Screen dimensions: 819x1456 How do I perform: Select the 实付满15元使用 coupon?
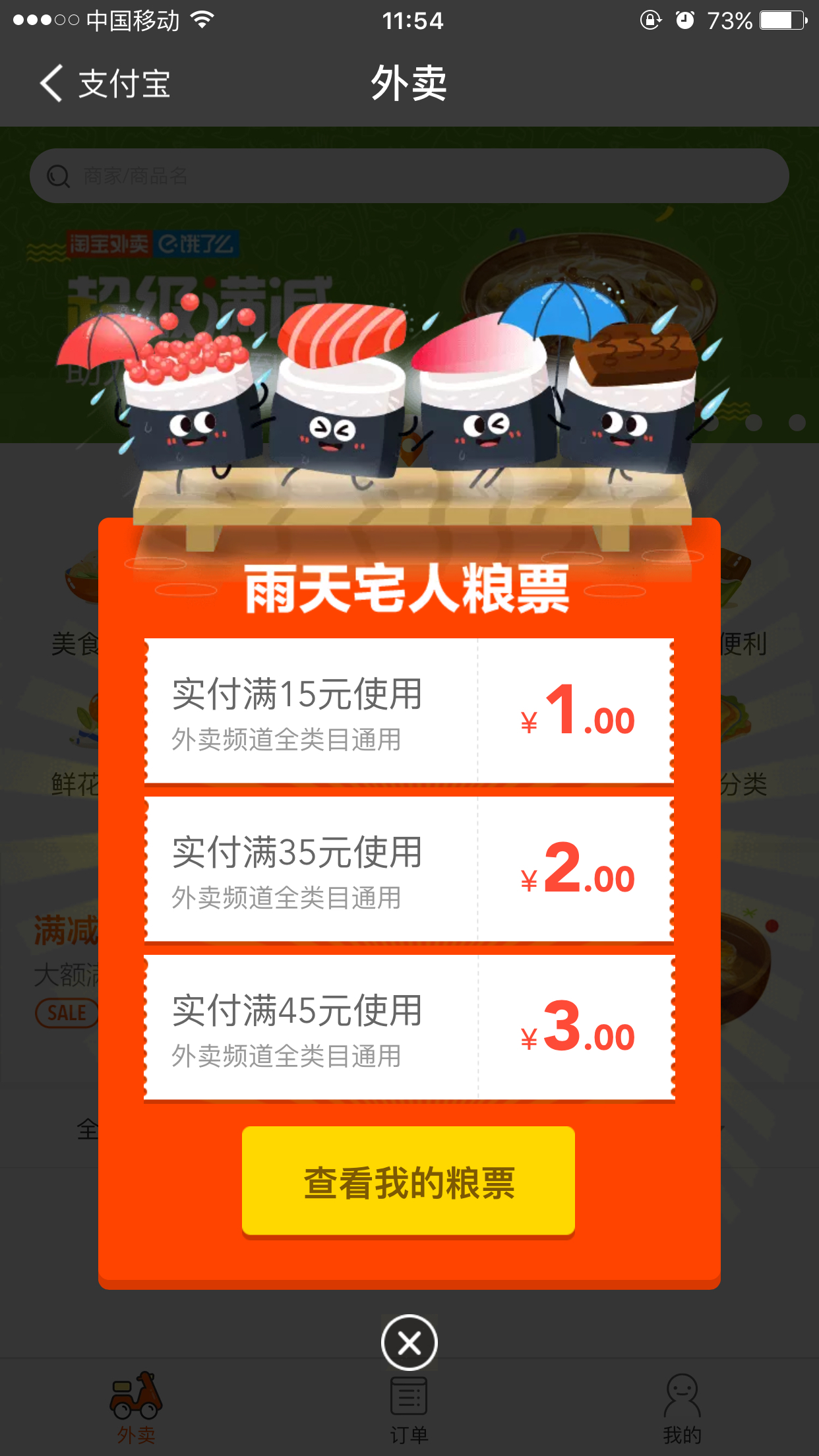coord(409,711)
